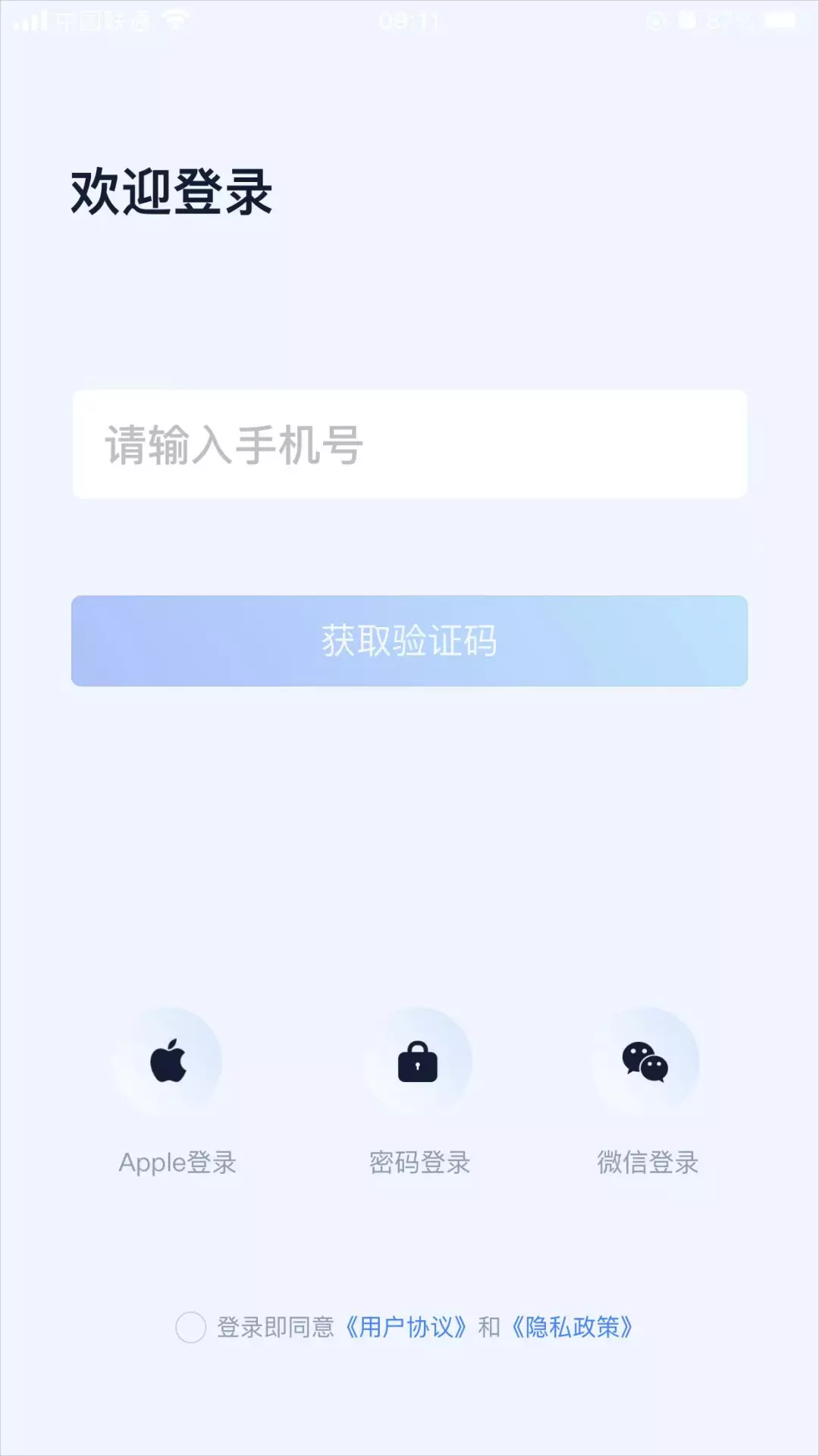The width and height of the screenshot is (819, 1456).
Task: Tap the 获取验证码 button
Action: click(409, 641)
